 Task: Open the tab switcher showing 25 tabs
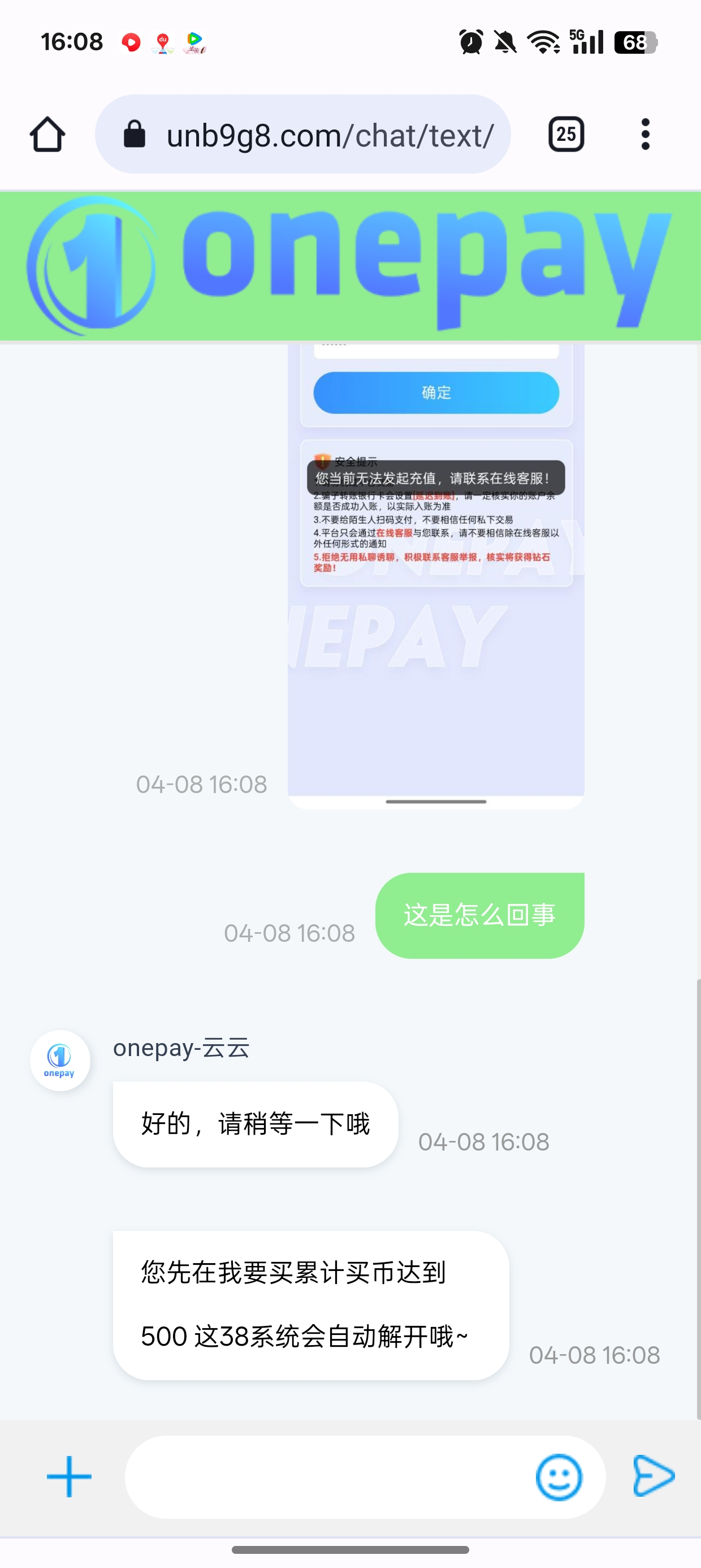point(566,135)
